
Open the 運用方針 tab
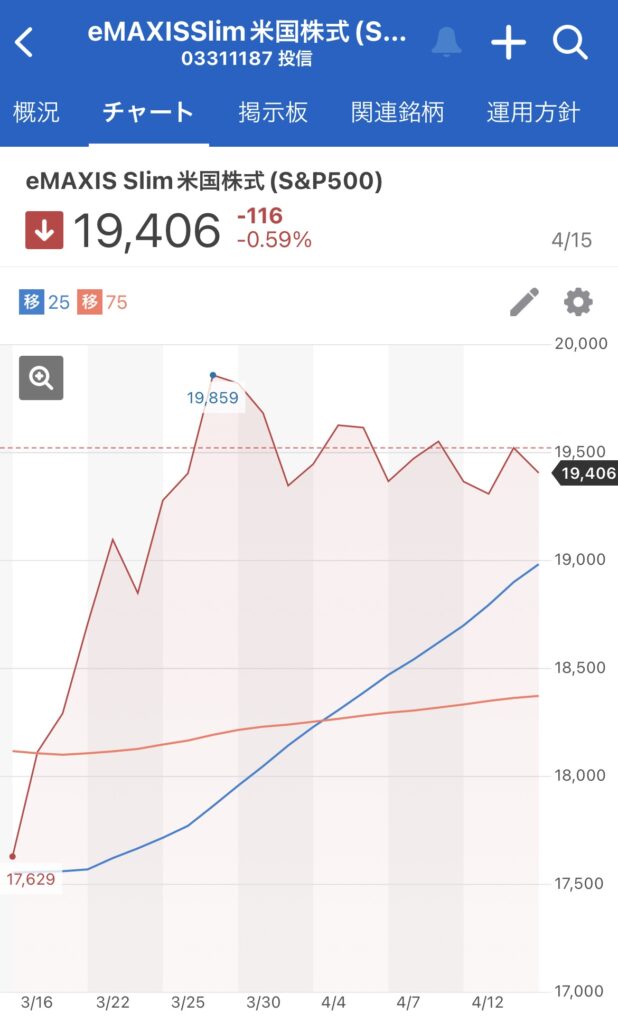533,112
